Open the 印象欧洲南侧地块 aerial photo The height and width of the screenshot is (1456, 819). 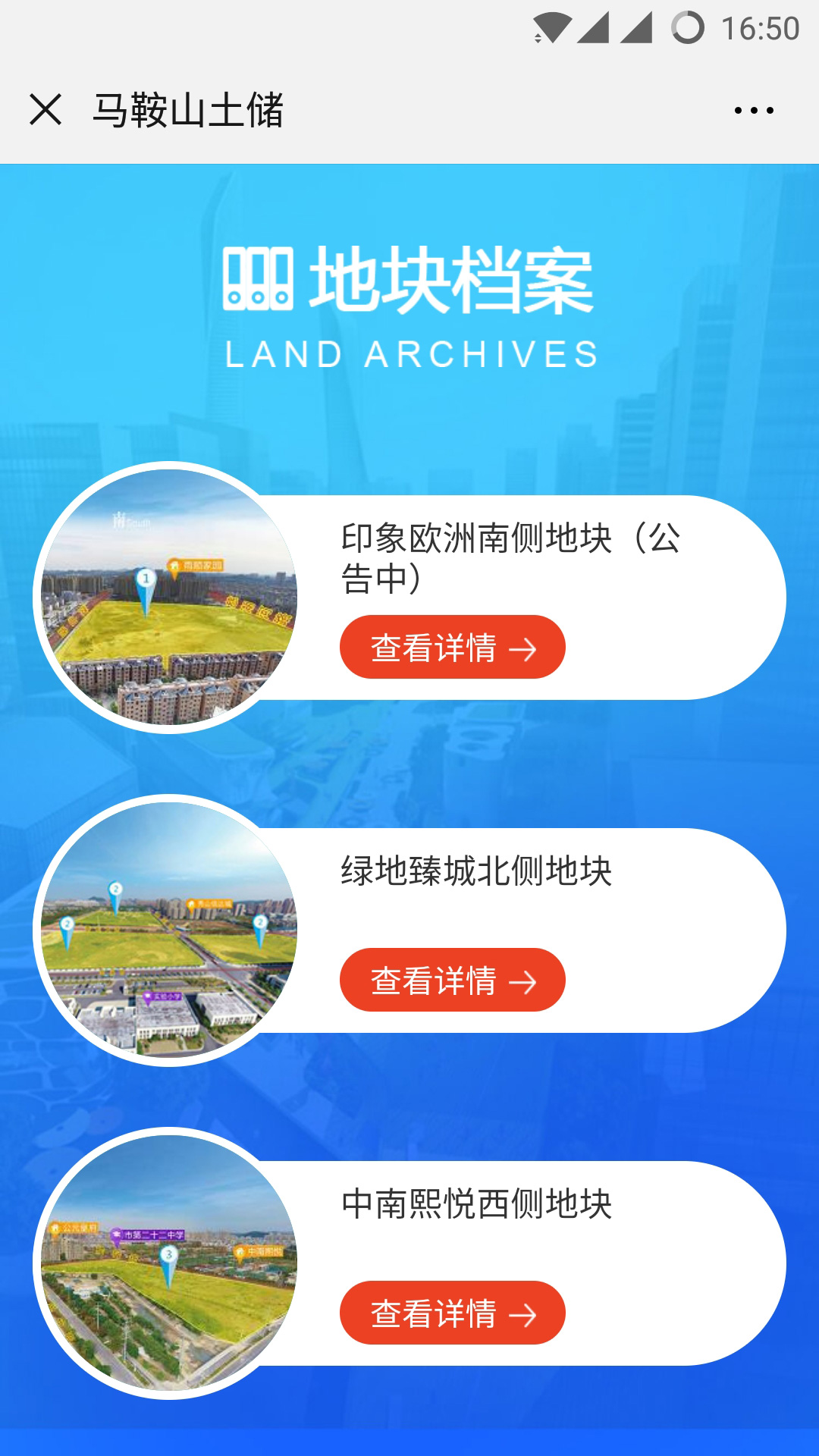tap(169, 598)
